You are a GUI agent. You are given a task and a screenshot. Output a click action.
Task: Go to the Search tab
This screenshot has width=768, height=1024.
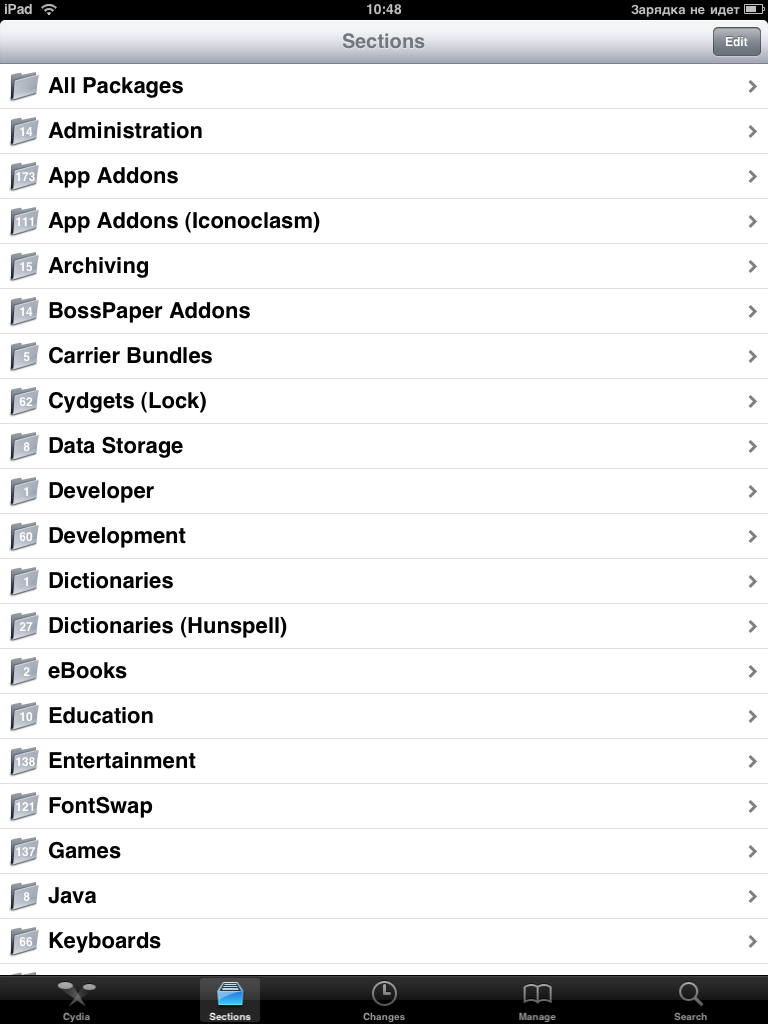point(690,1000)
